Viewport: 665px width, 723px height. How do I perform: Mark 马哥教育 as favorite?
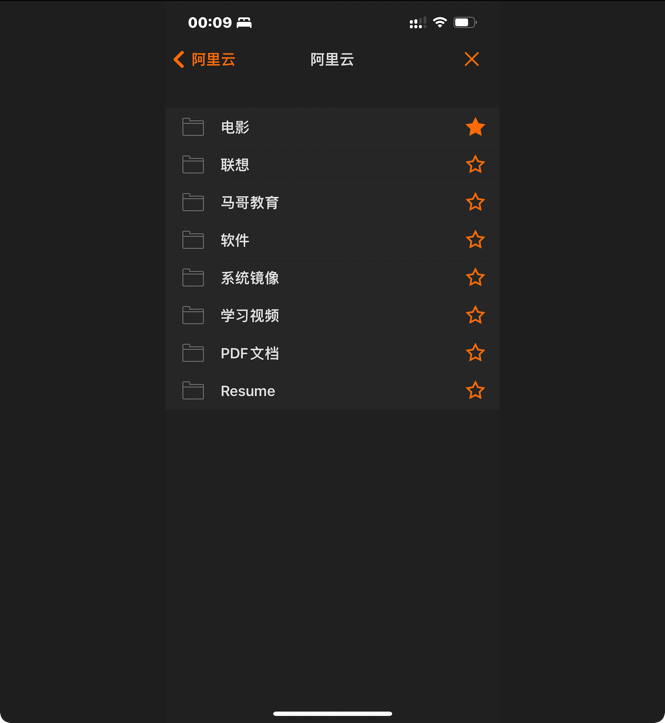tap(475, 202)
